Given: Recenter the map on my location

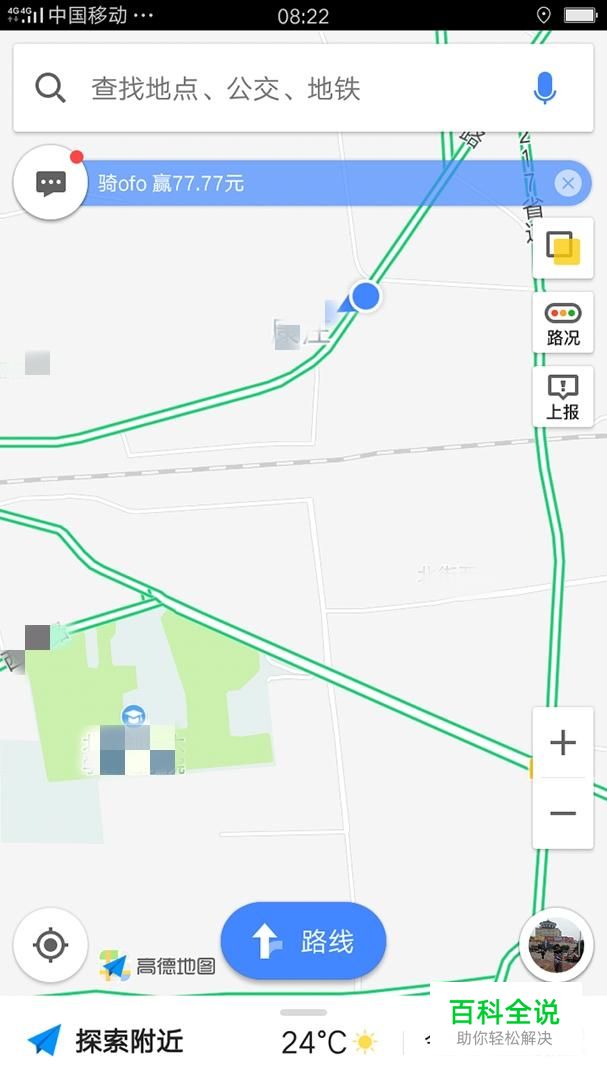Looking at the screenshot, I should [x=50, y=945].
